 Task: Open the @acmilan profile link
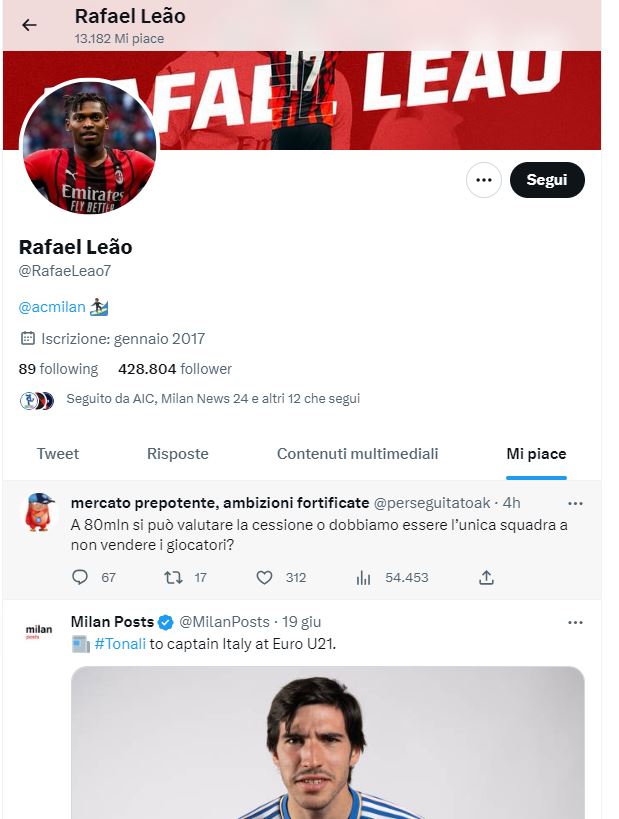52,306
